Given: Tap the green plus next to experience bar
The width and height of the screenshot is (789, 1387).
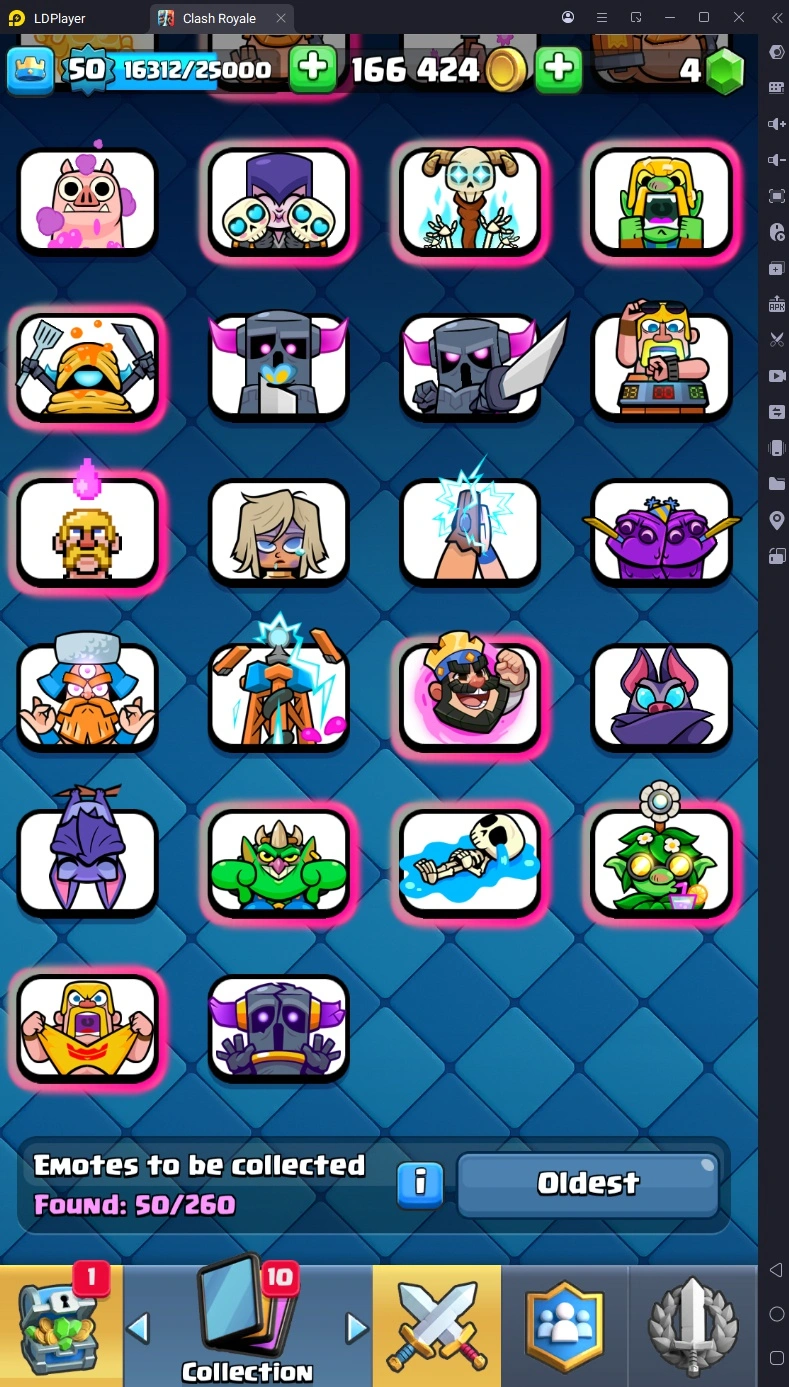Looking at the screenshot, I should pos(312,69).
